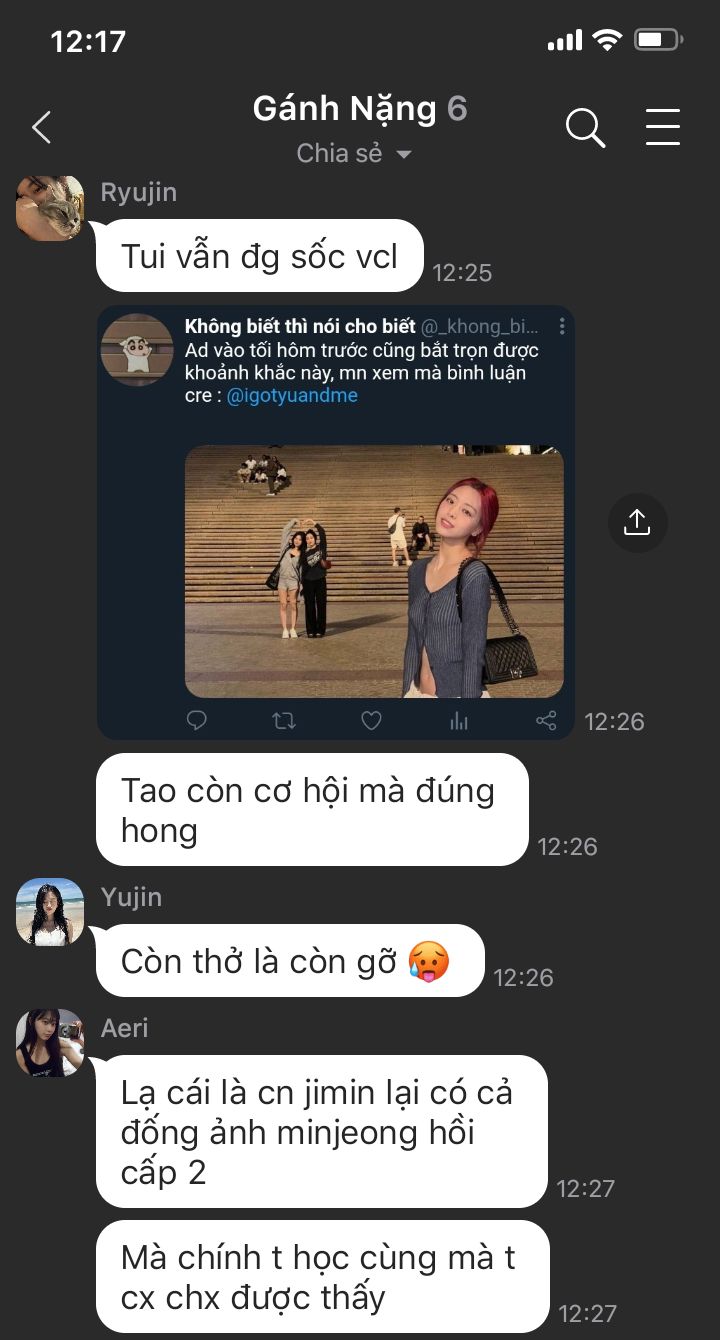
Task: View Ryujin's profile avatar
Action: click(x=50, y=208)
